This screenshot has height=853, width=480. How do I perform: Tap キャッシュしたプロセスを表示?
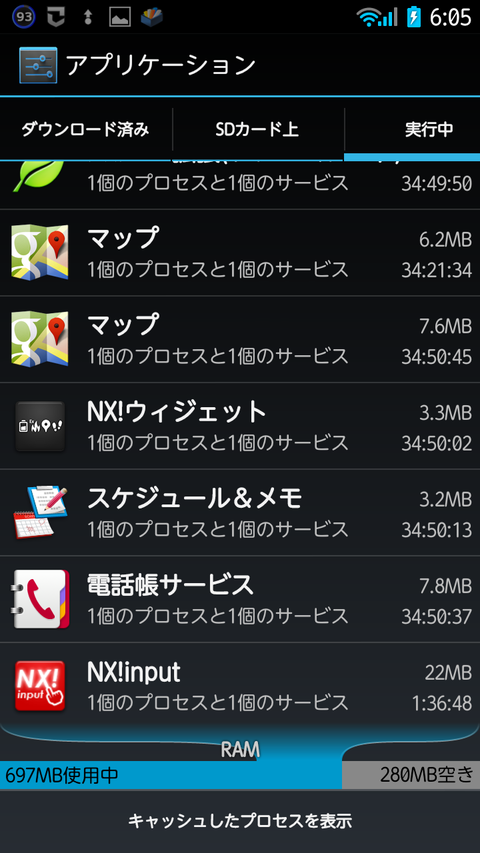240,821
